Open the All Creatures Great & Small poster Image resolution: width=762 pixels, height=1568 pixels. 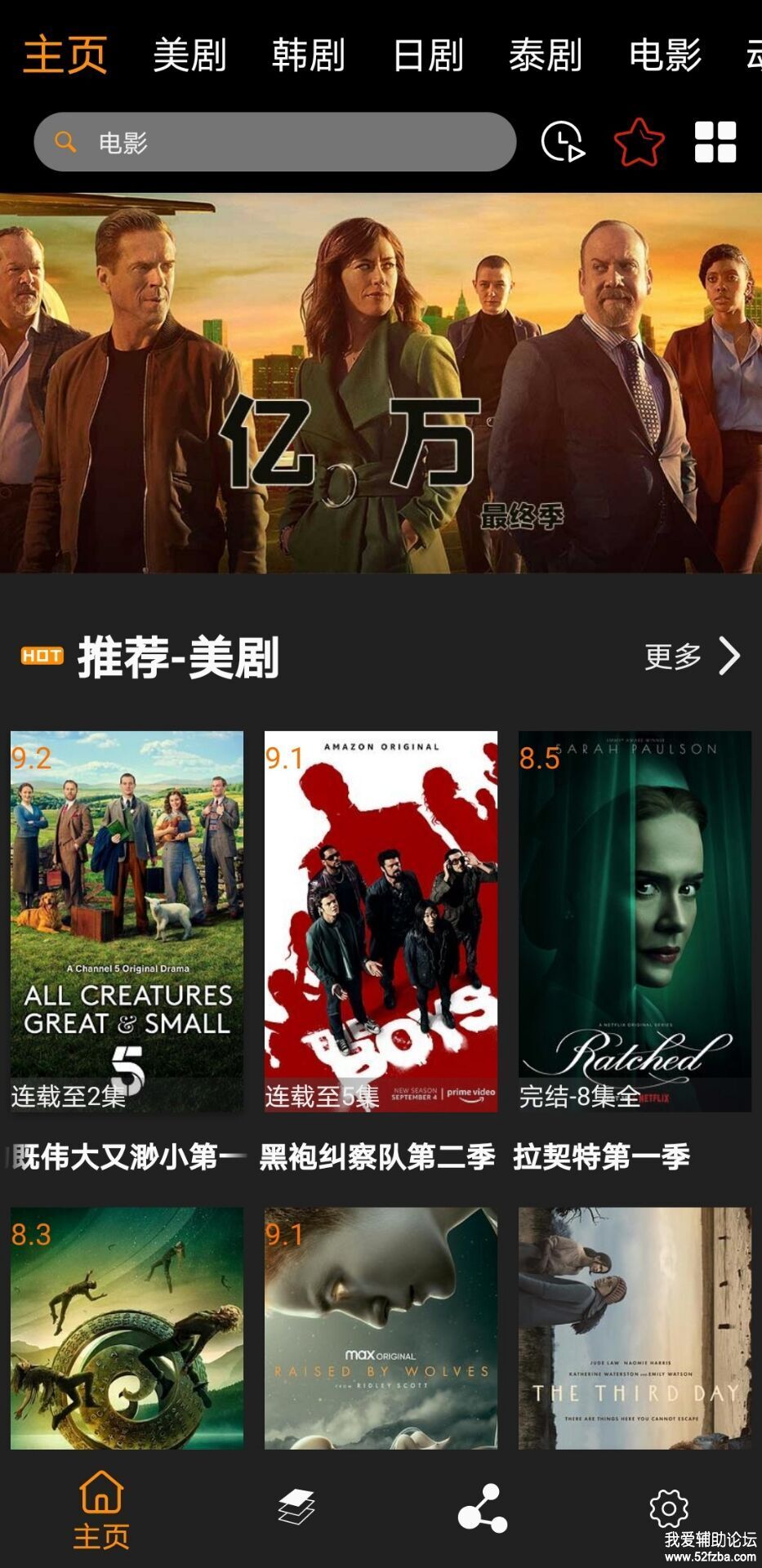point(127,920)
